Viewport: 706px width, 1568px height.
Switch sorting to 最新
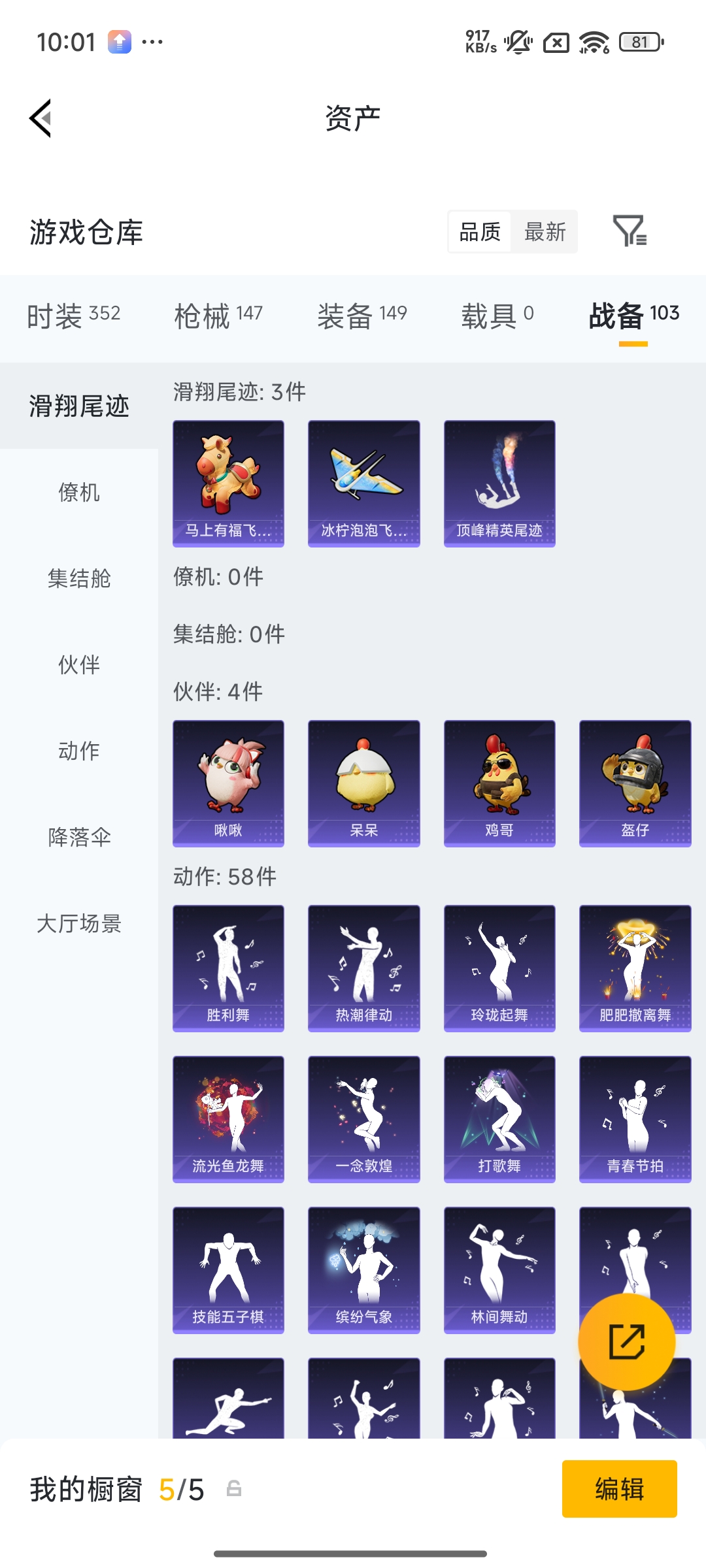pyautogui.click(x=545, y=232)
